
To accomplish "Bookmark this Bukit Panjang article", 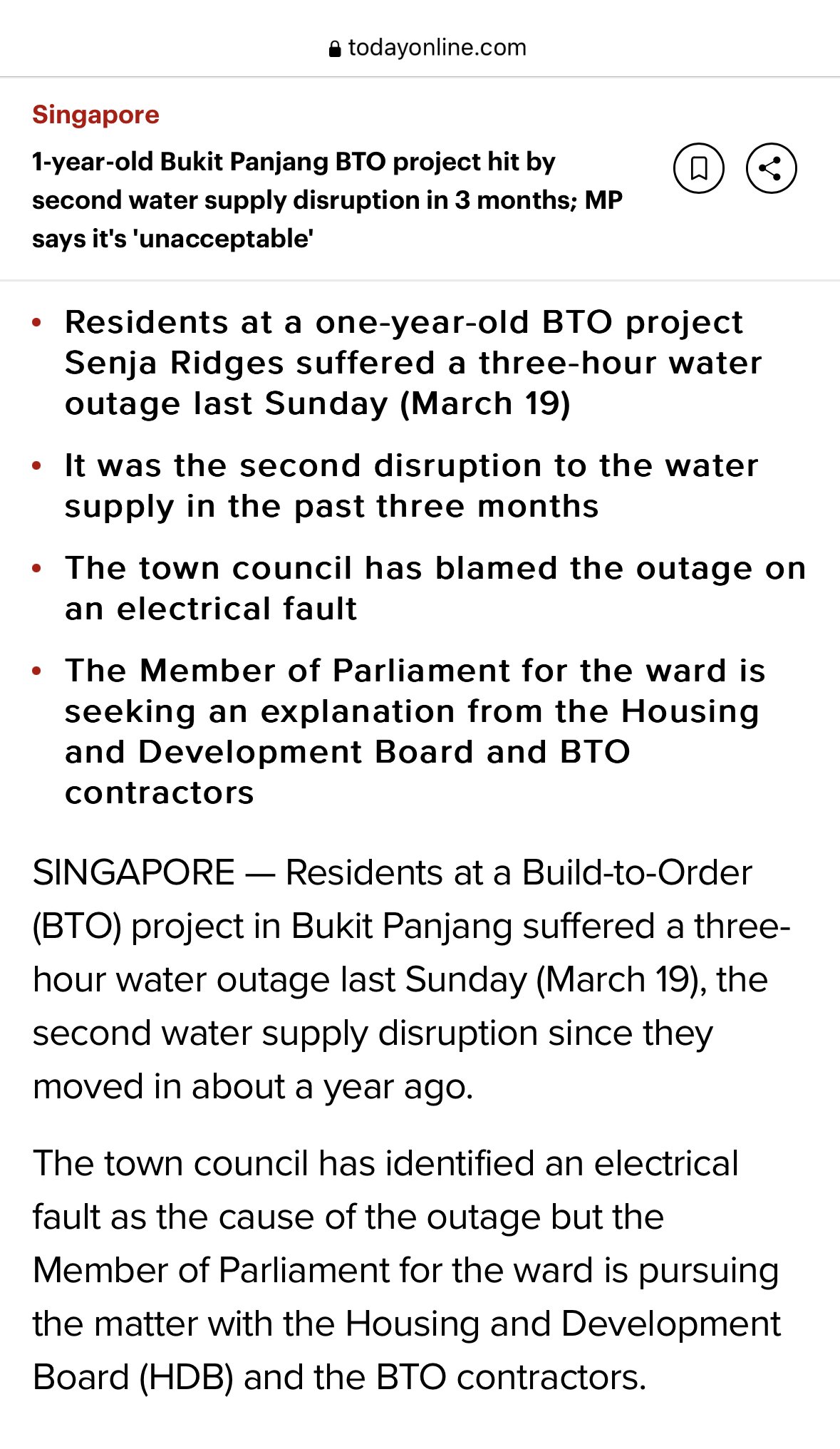I will pos(698,169).
